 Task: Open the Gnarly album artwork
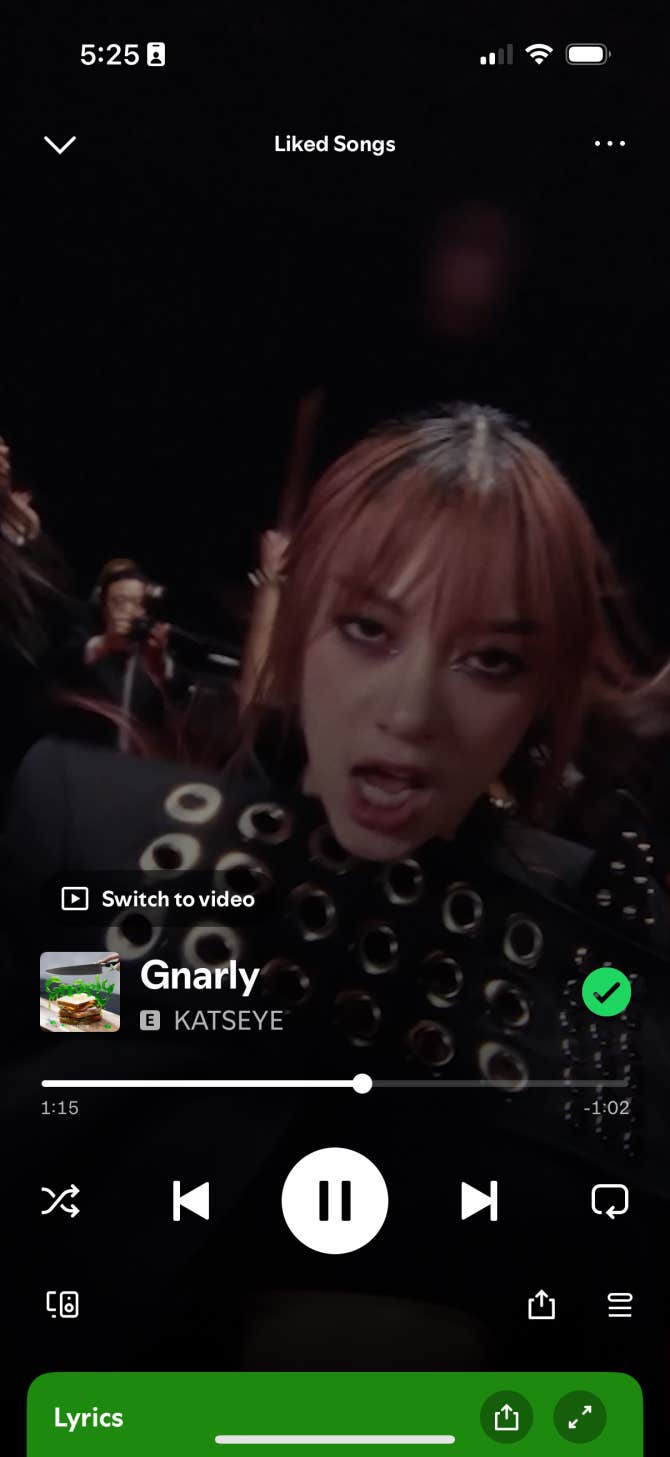(80, 992)
